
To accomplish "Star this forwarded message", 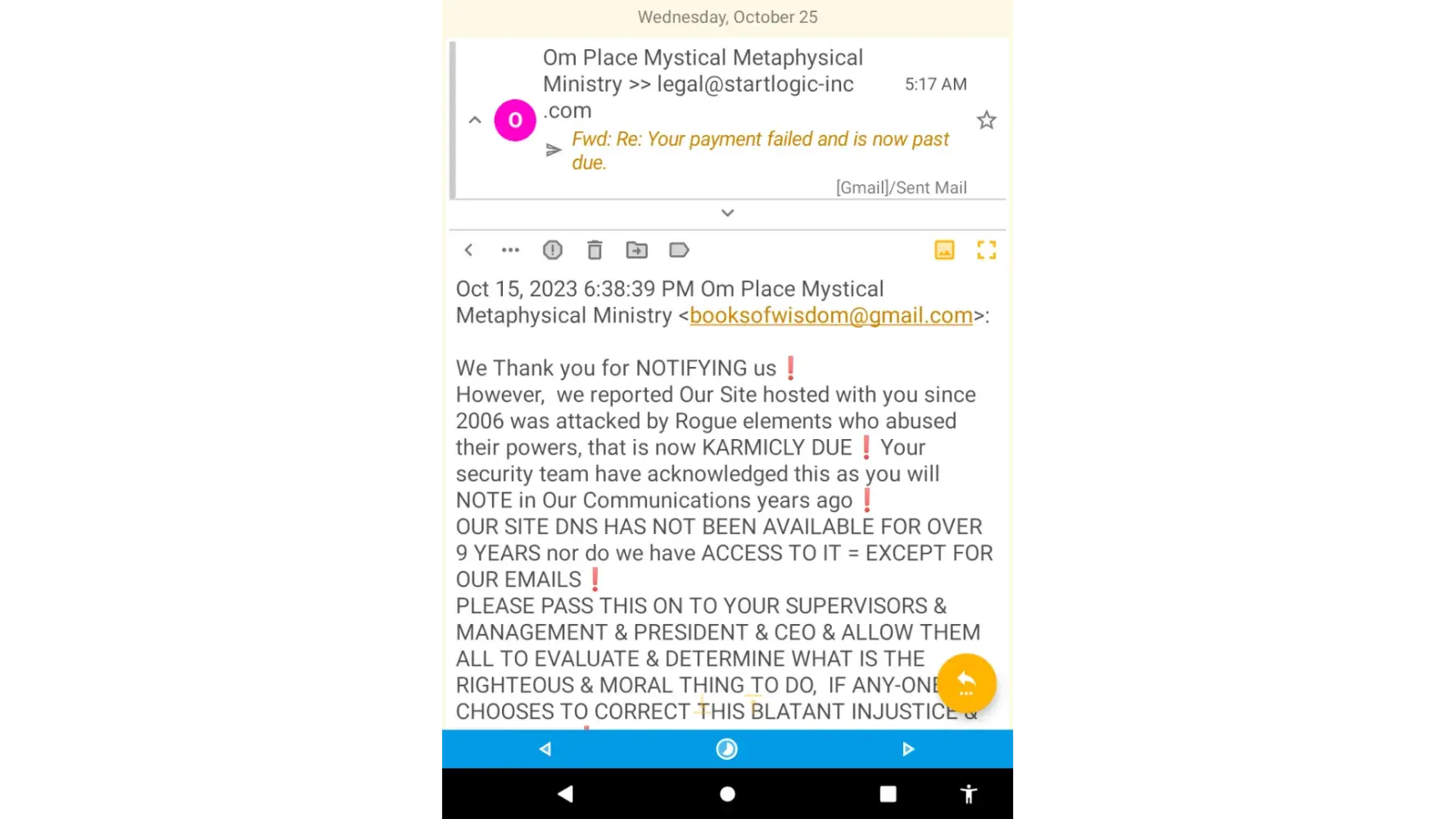I will click(986, 120).
